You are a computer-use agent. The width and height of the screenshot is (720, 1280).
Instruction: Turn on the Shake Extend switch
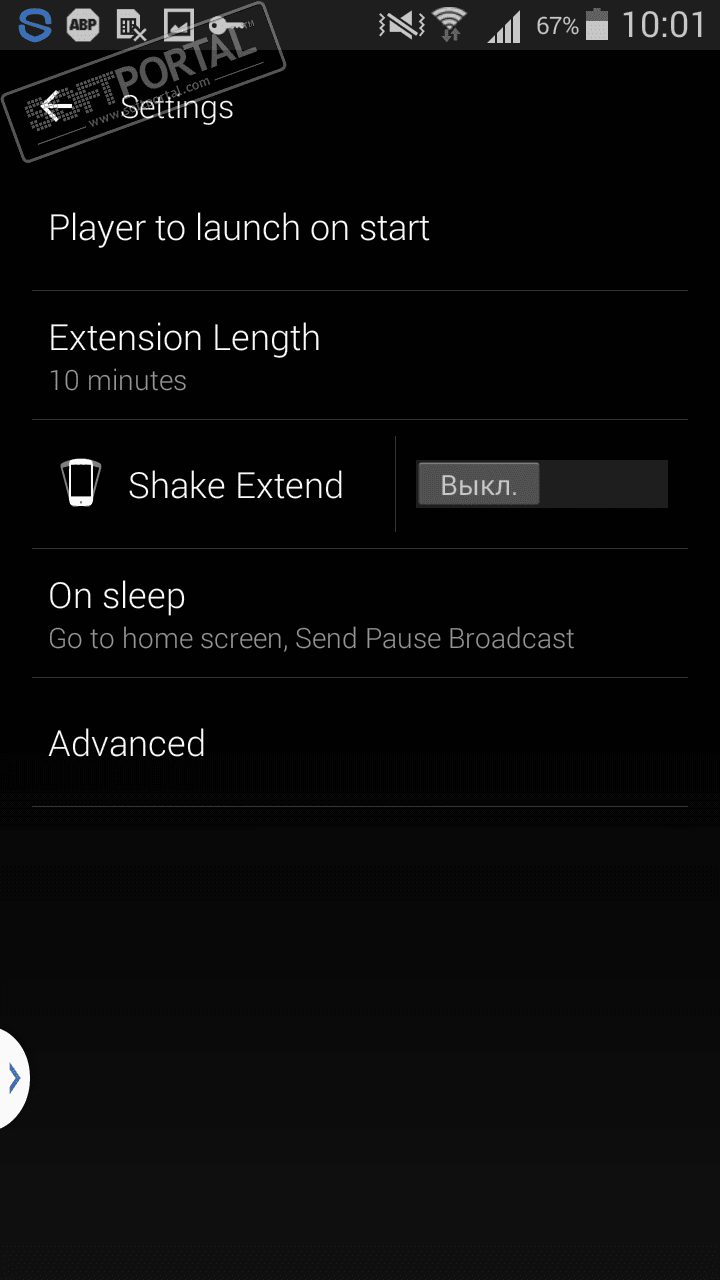tap(541, 485)
